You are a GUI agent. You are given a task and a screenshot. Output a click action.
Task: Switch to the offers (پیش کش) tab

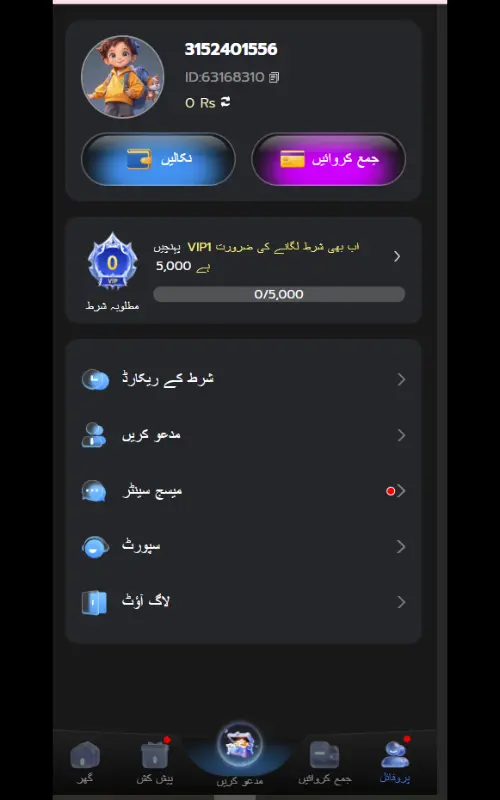tap(155, 761)
